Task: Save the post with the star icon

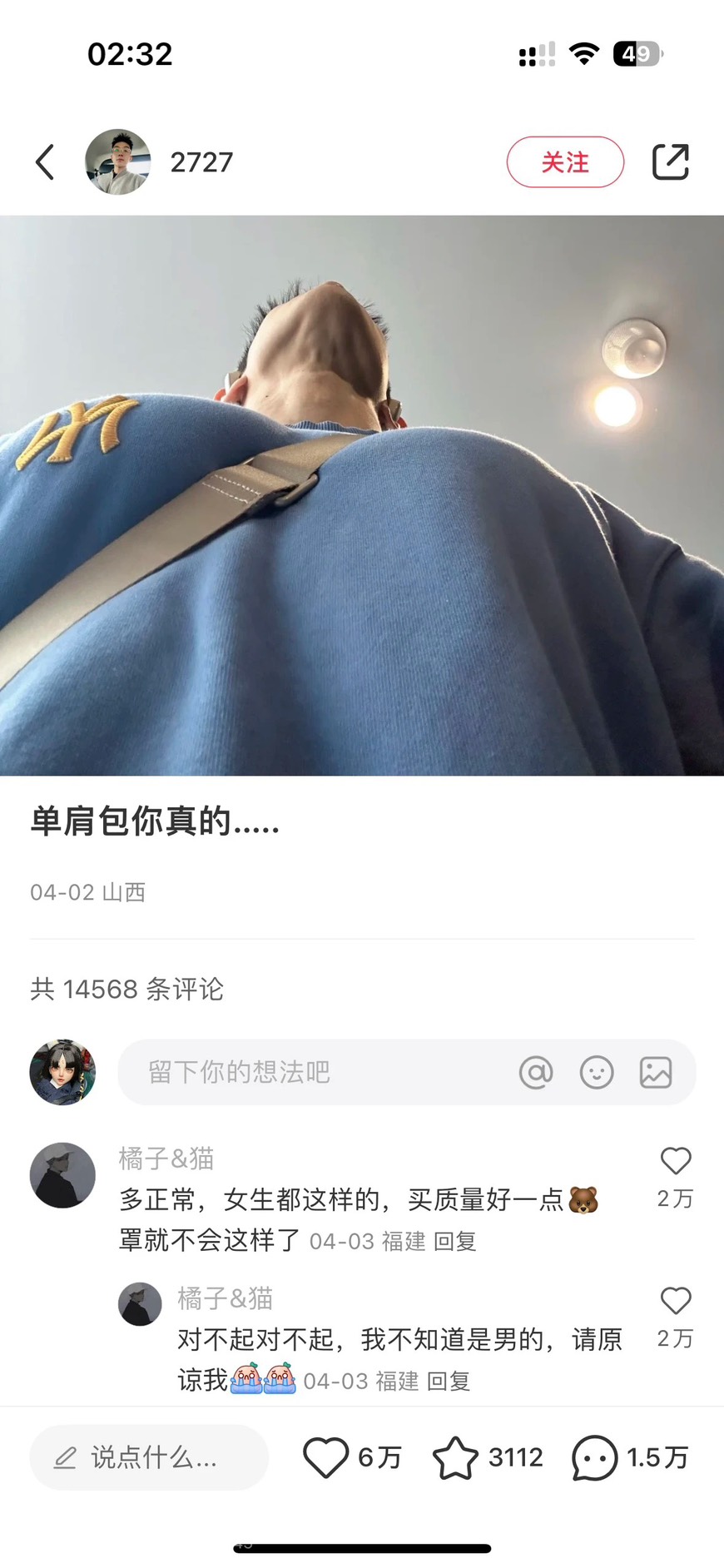Action: pyautogui.click(x=455, y=1457)
